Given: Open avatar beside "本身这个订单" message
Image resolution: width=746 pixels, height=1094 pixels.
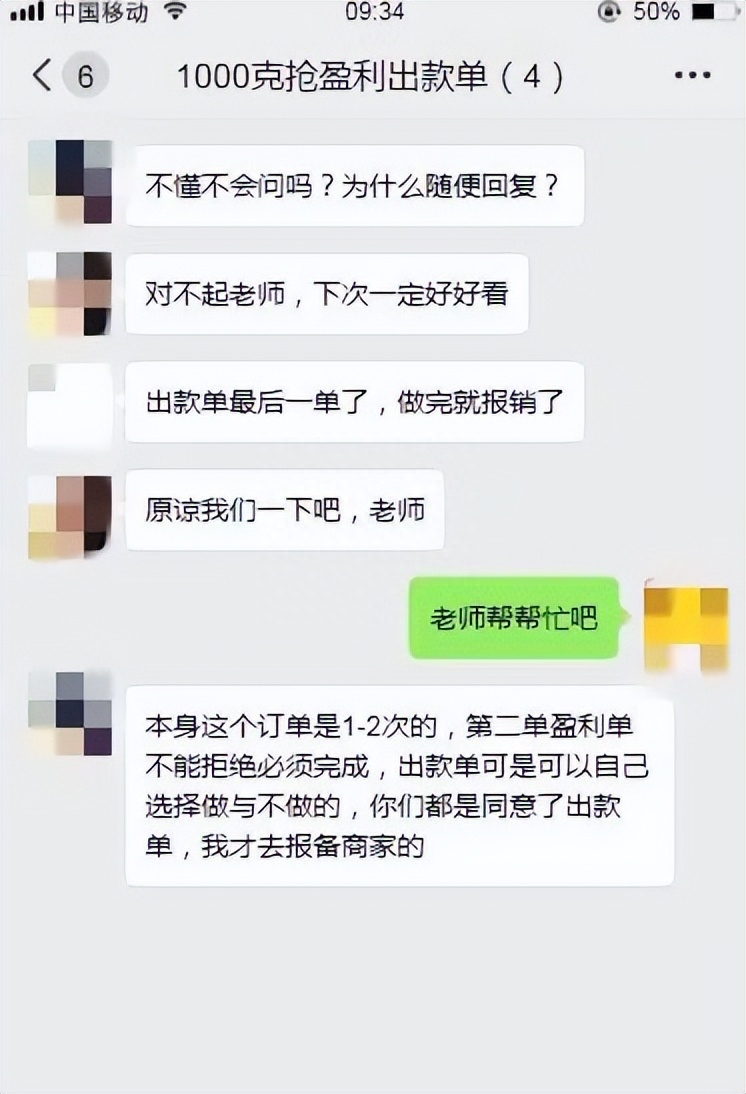Looking at the screenshot, I should point(70,713).
